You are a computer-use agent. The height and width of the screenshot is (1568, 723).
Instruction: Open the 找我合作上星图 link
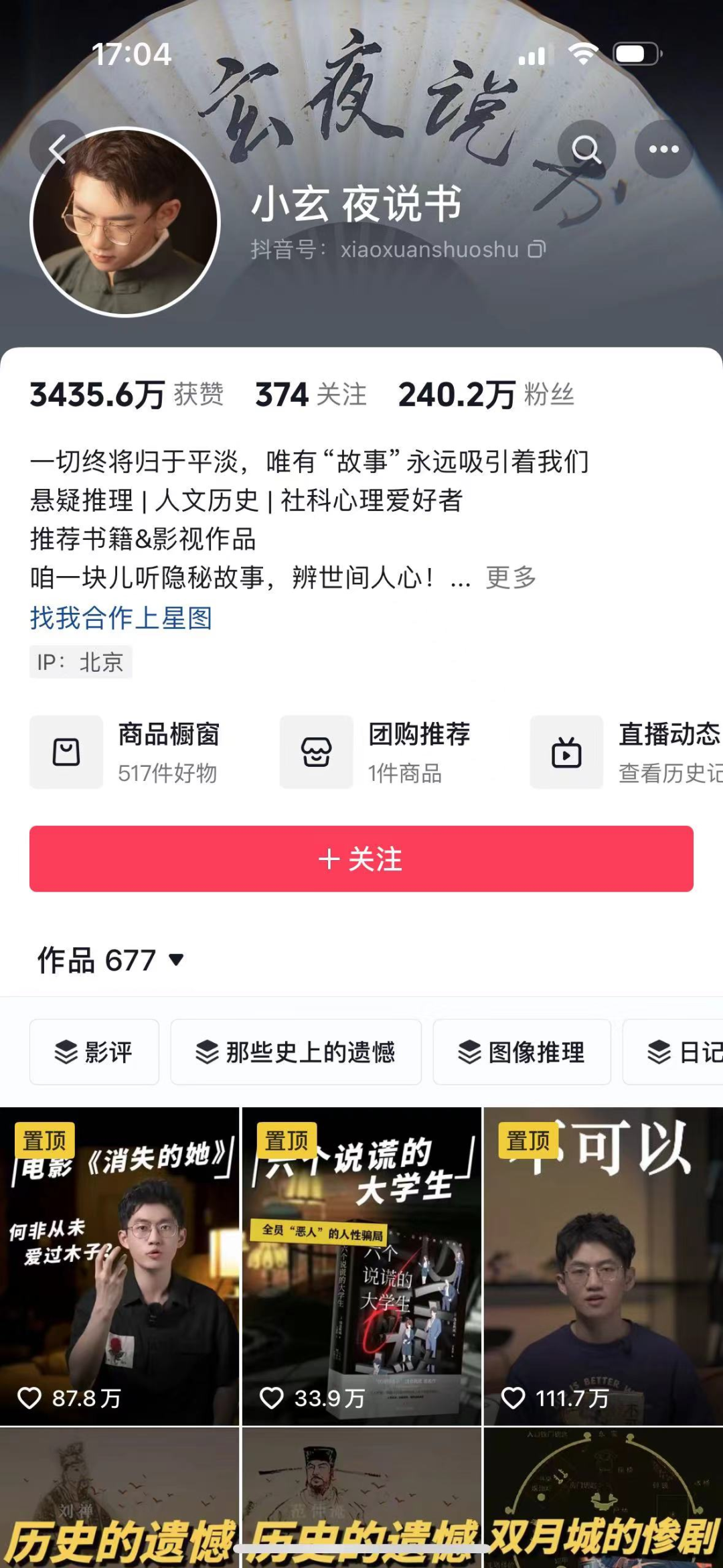[121, 618]
